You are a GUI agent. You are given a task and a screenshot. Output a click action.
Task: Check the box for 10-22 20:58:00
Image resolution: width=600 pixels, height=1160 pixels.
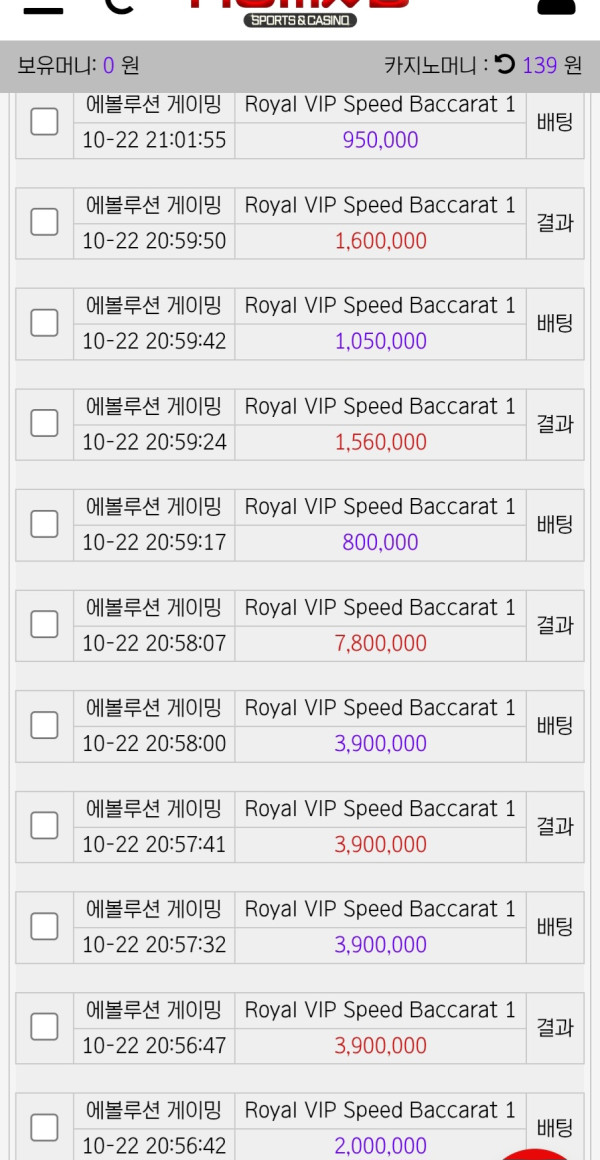(44, 725)
